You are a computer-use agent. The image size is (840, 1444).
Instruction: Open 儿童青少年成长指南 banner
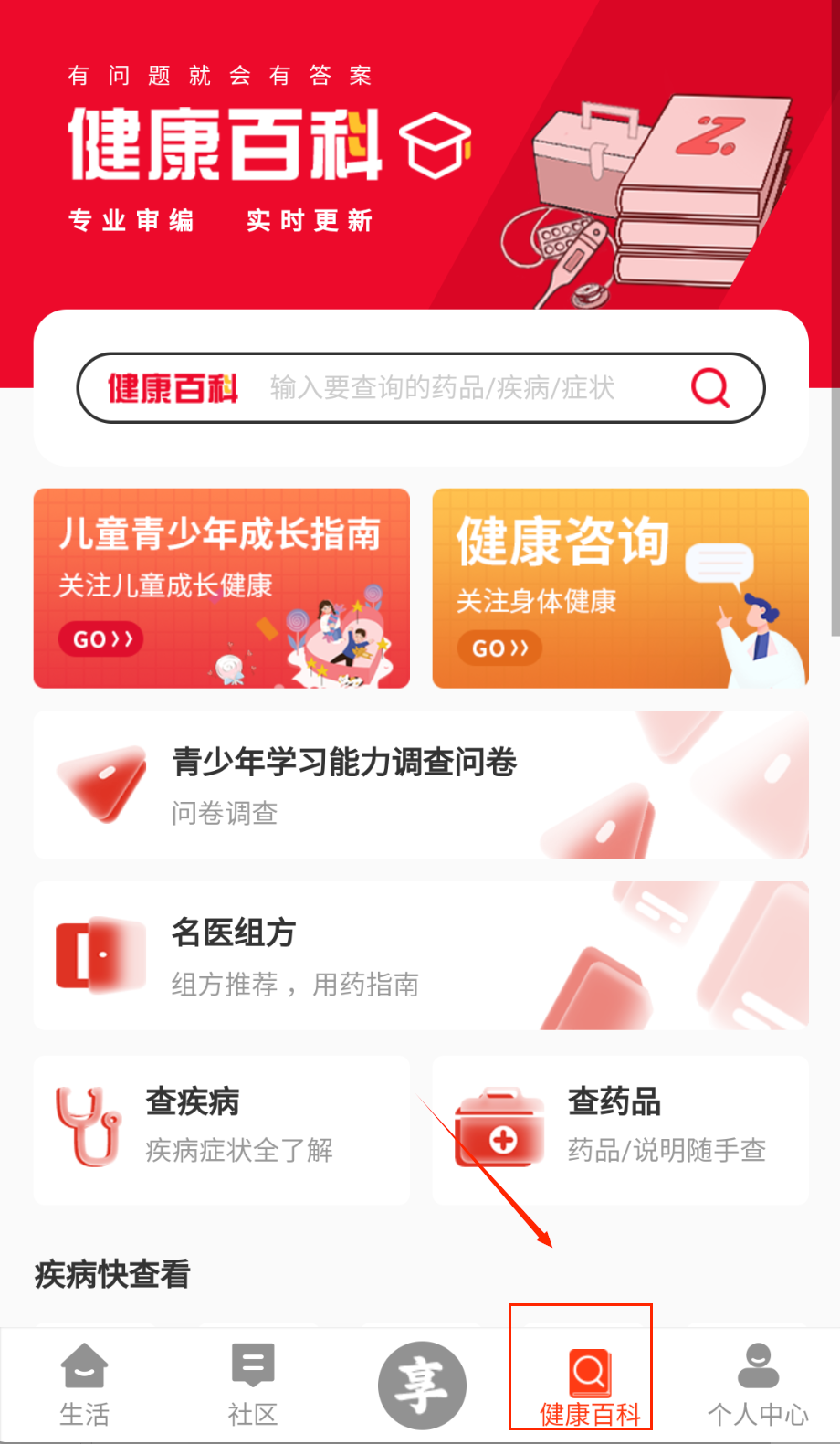(x=221, y=588)
